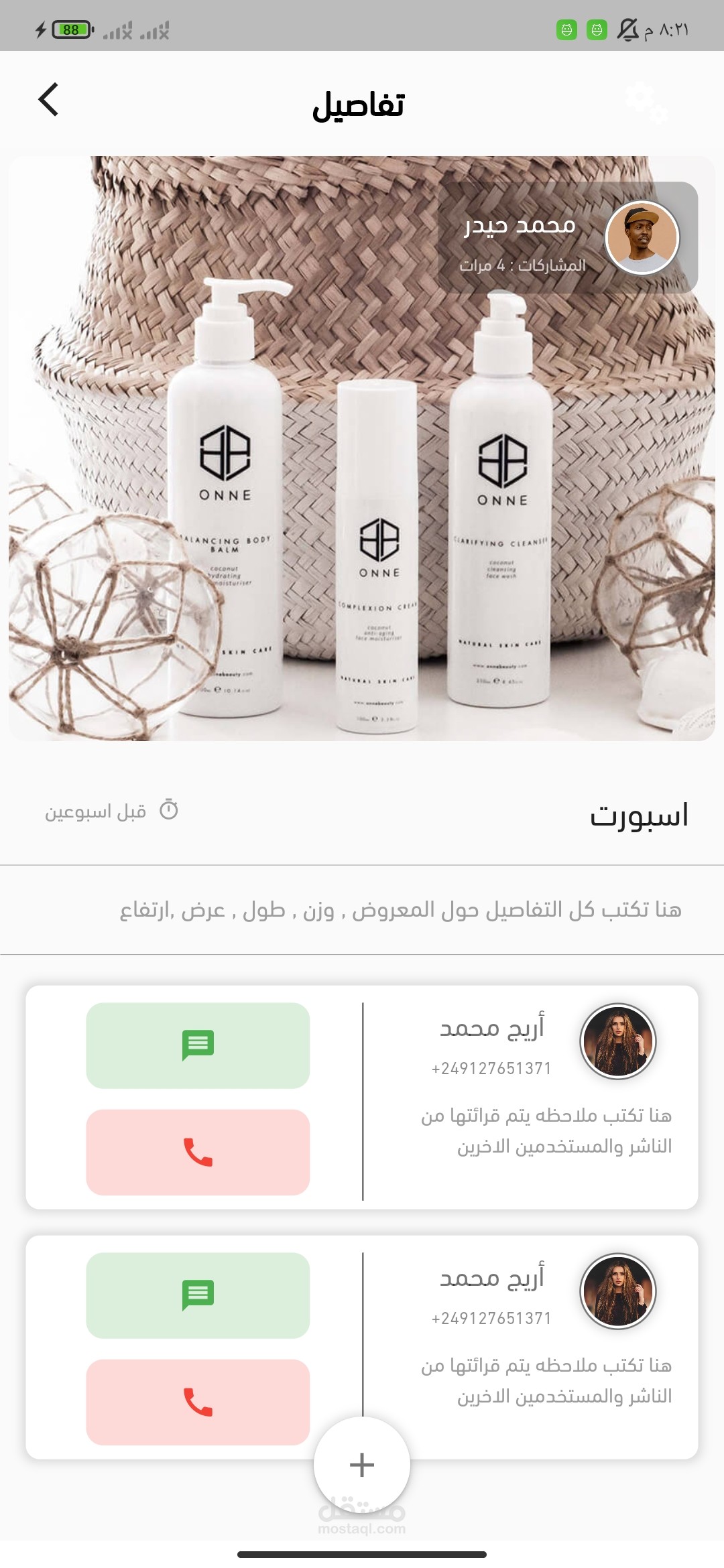Call أريج محمد from the first card

click(x=198, y=1152)
